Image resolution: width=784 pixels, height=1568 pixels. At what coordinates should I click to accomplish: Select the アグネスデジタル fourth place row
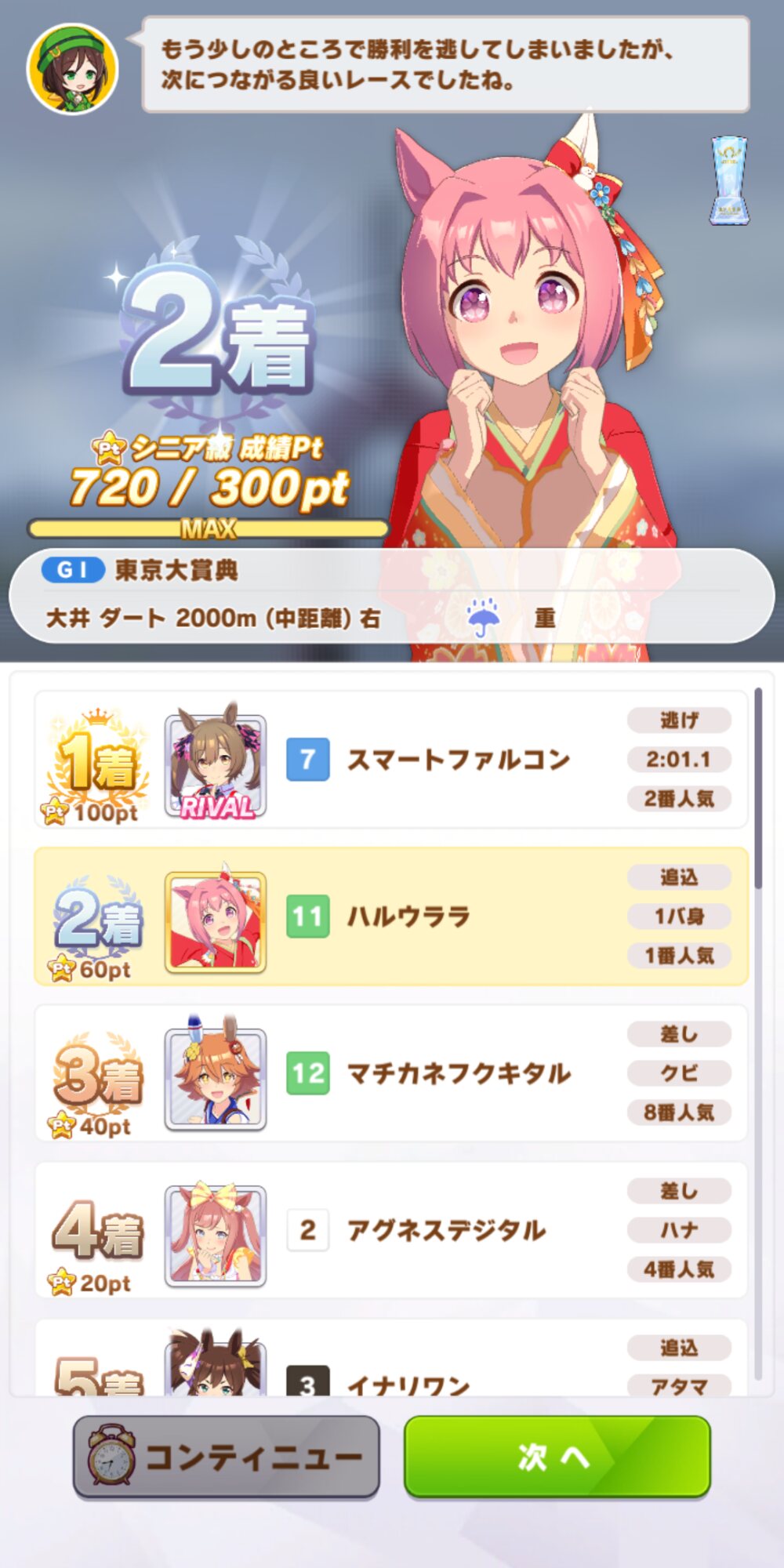(x=391, y=1229)
